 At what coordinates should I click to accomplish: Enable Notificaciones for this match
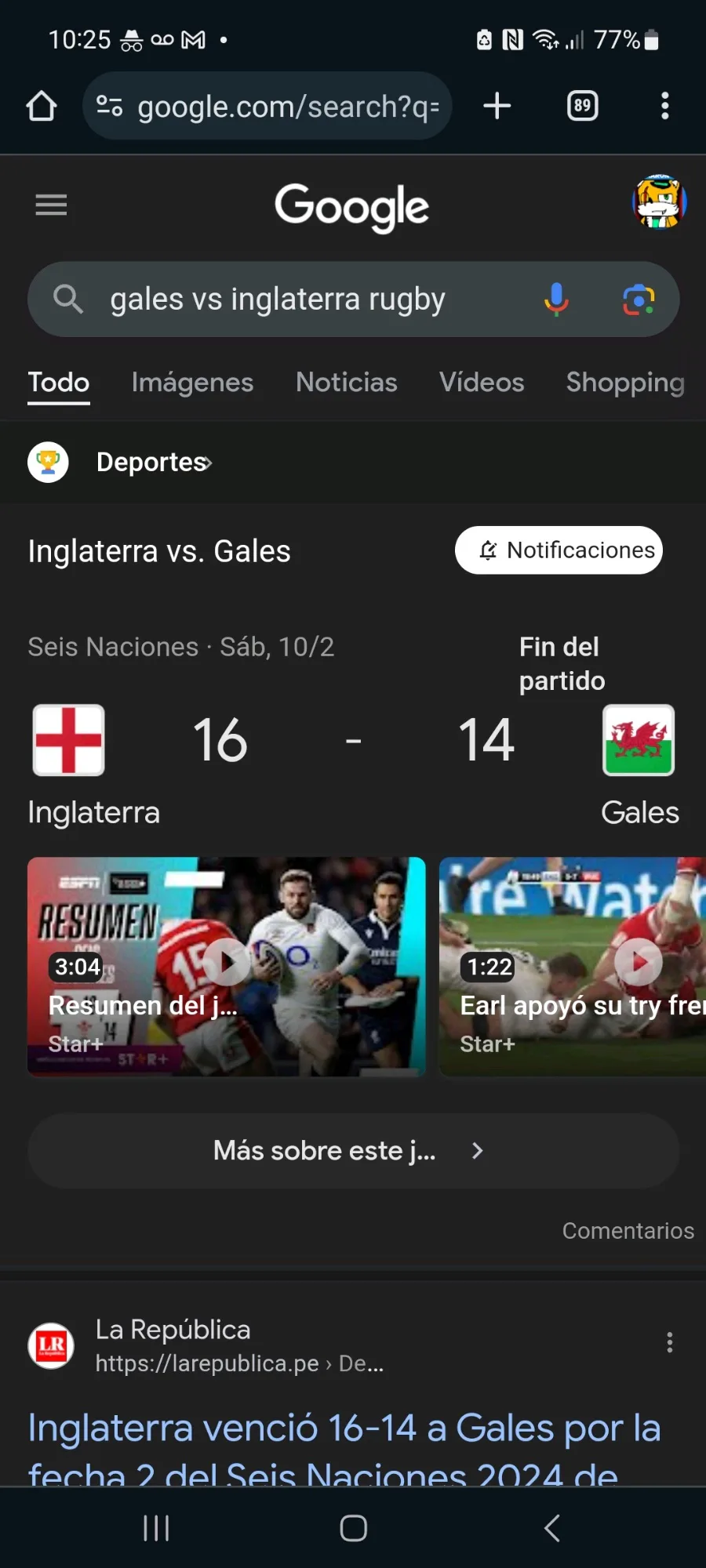click(x=559, y=550)
